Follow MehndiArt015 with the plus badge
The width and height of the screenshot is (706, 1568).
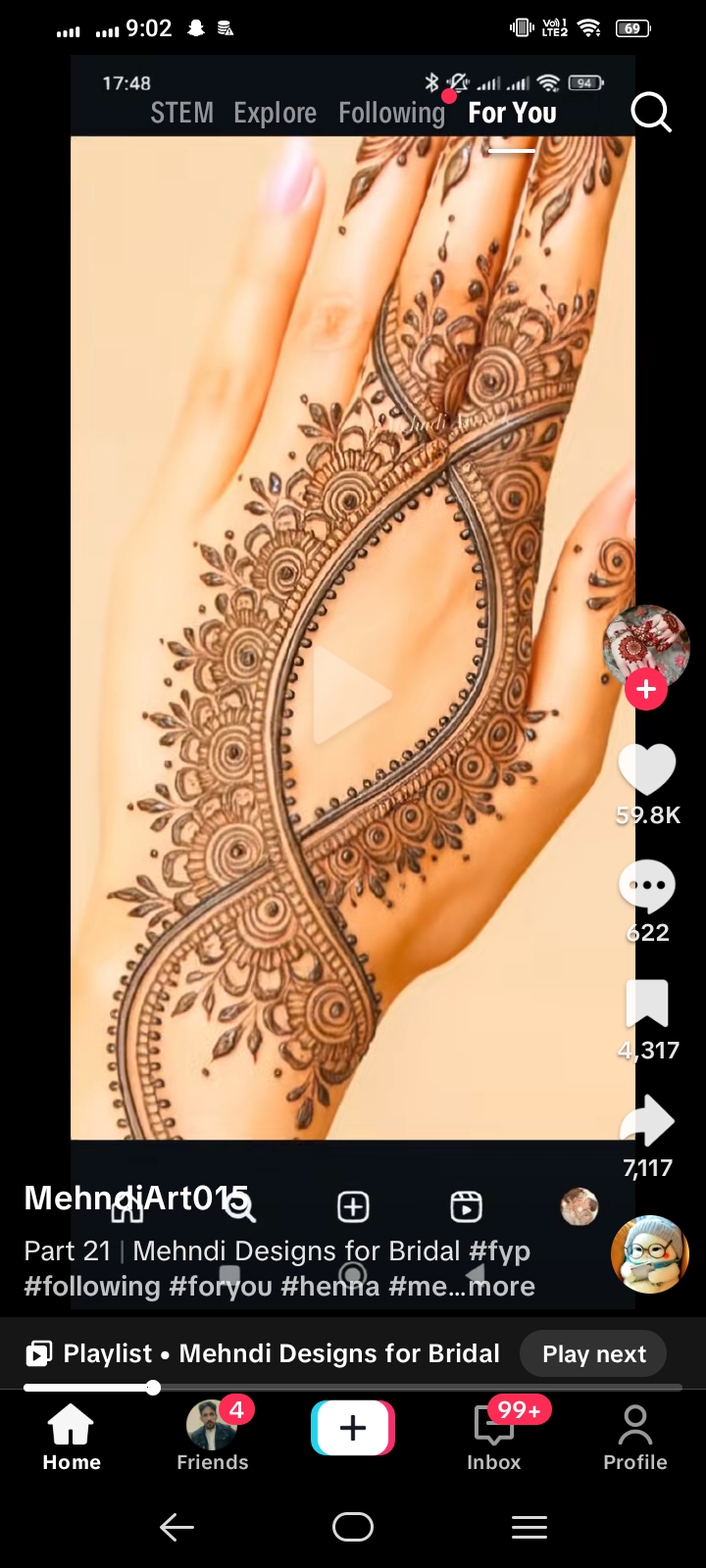(x=645, y=689)
